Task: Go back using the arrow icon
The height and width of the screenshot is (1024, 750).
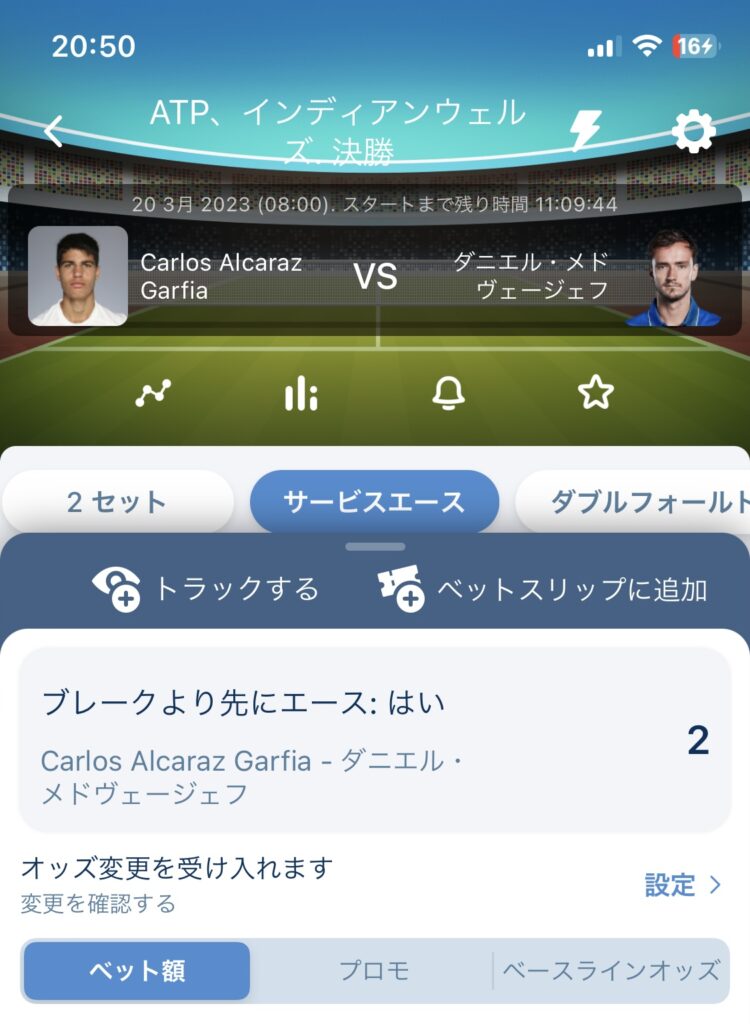Action: pos(54,131)
